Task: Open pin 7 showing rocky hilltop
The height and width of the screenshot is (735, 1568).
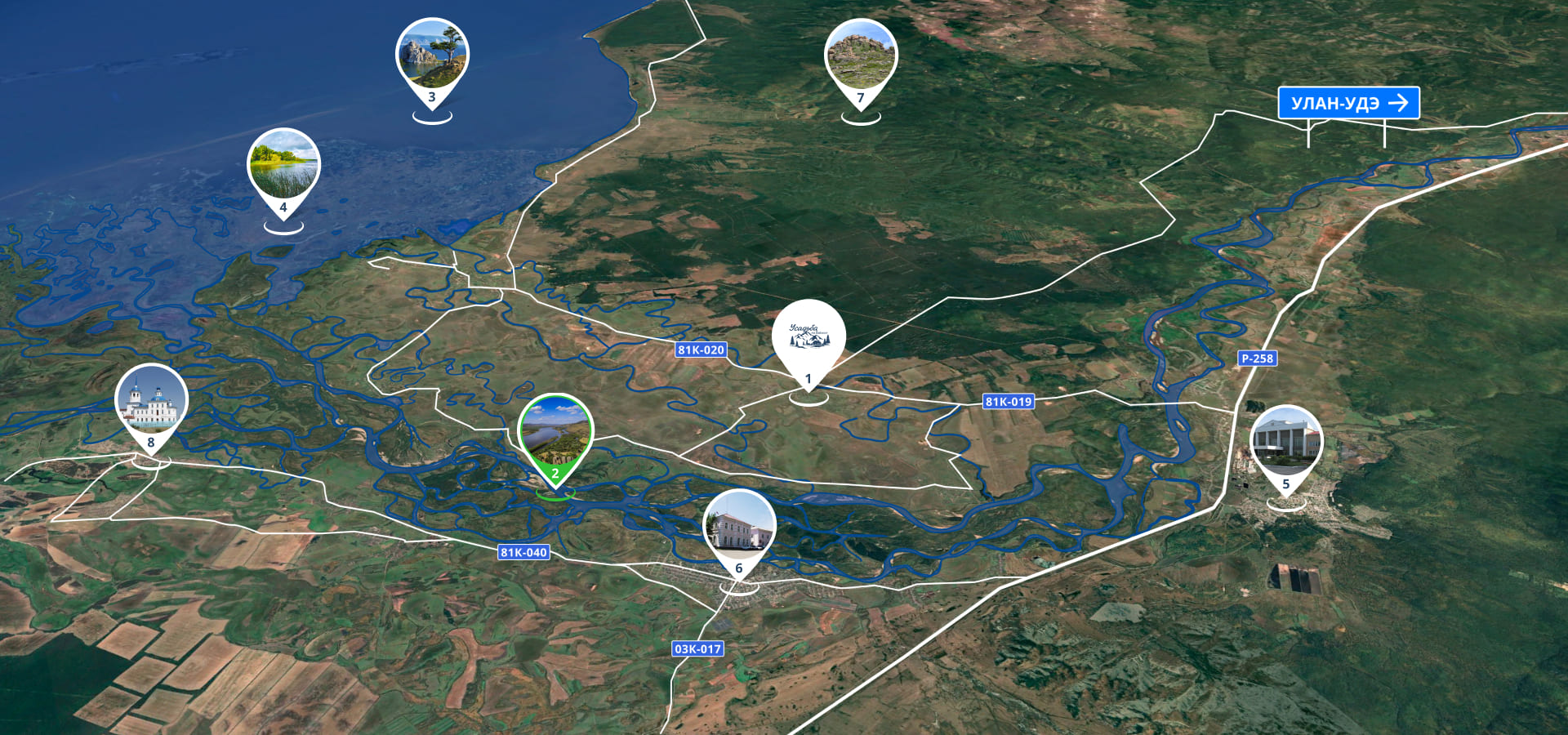Action: [x=861, y=56]
